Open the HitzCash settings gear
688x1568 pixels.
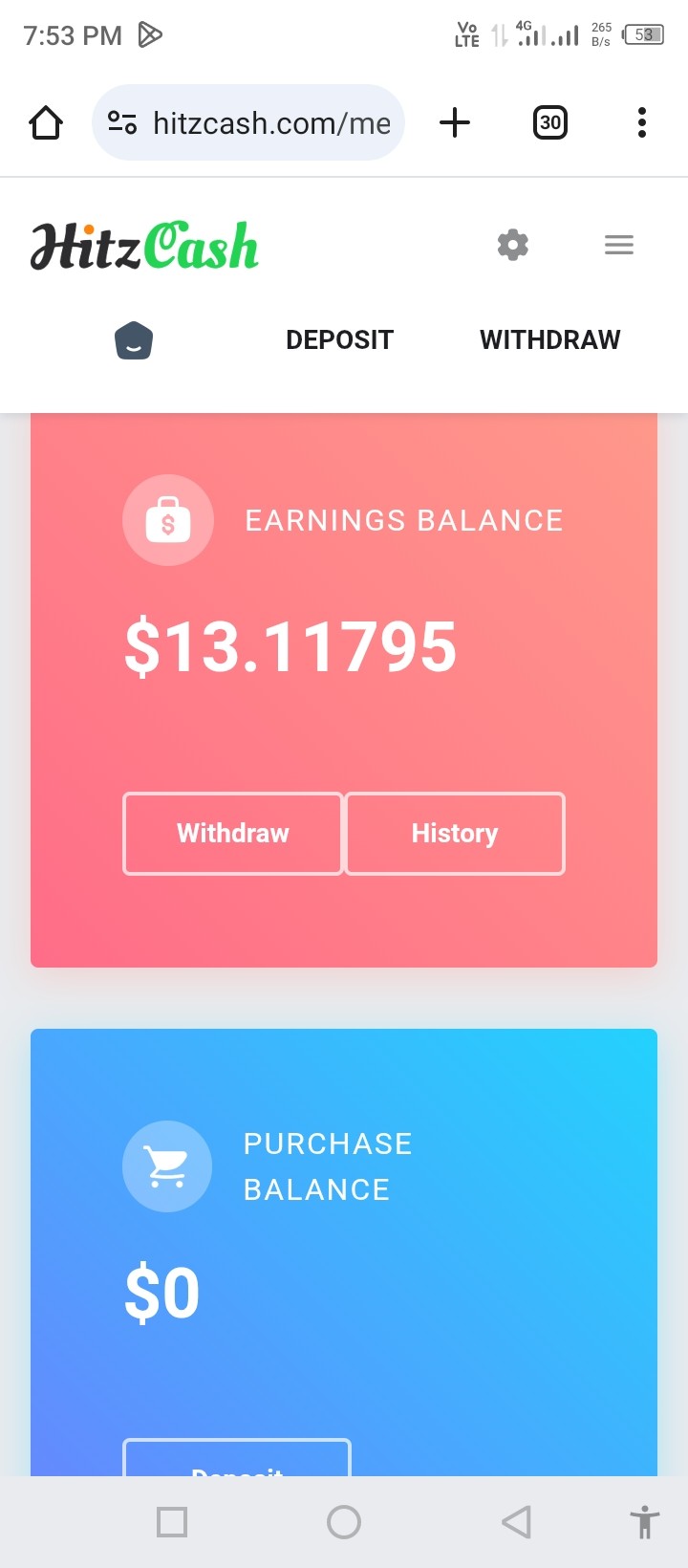point(513,245)
